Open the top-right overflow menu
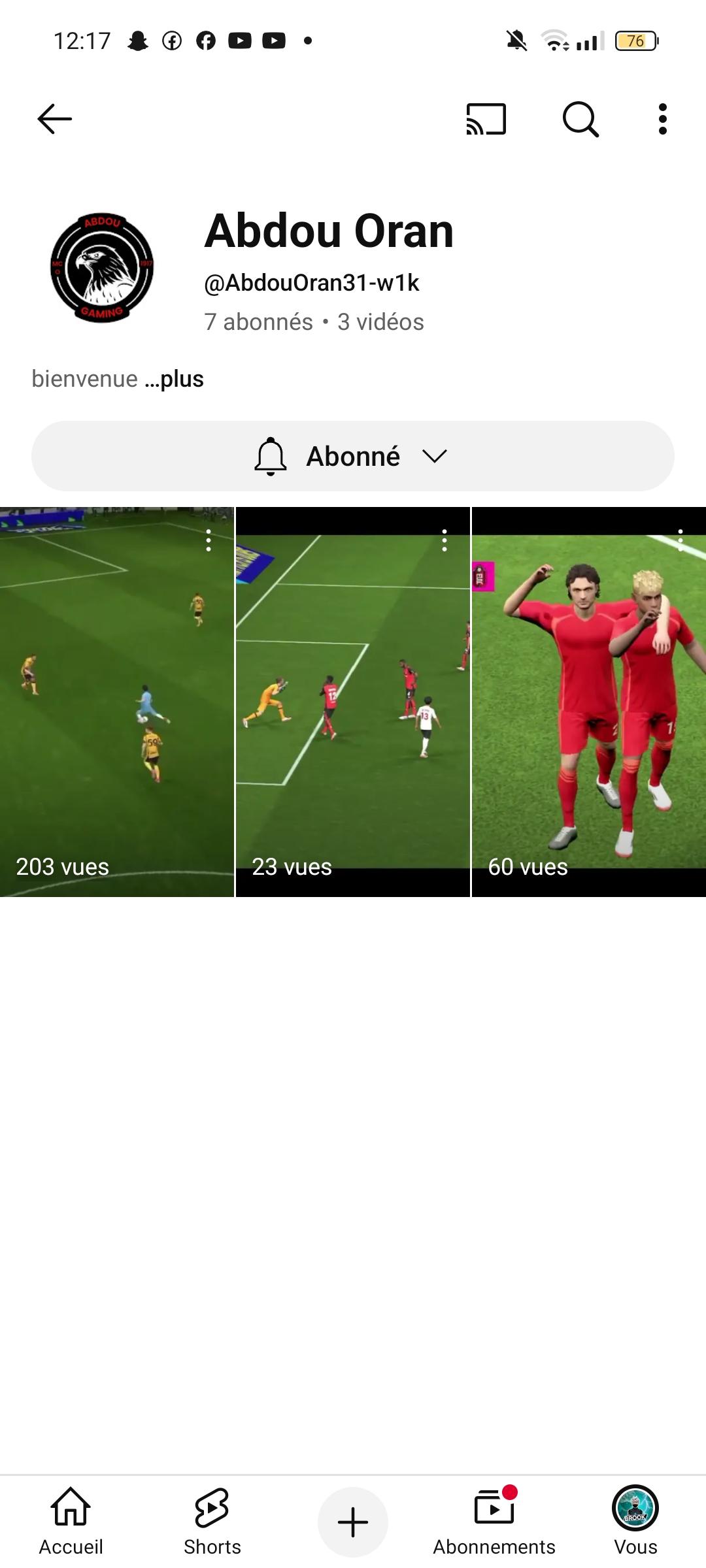This screenshot has height=1568, width=706. pos(662,119)
